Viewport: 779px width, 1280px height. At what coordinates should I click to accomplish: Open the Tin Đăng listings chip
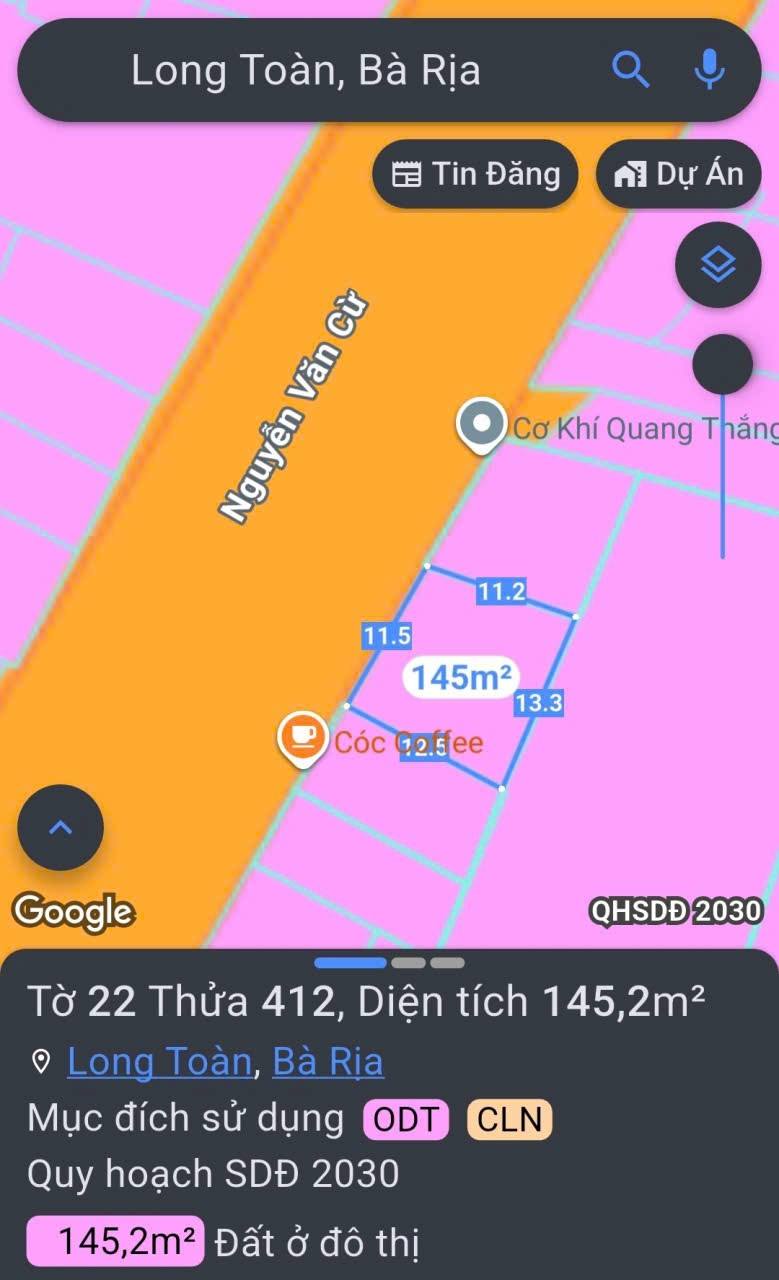[x=475, y=174]
